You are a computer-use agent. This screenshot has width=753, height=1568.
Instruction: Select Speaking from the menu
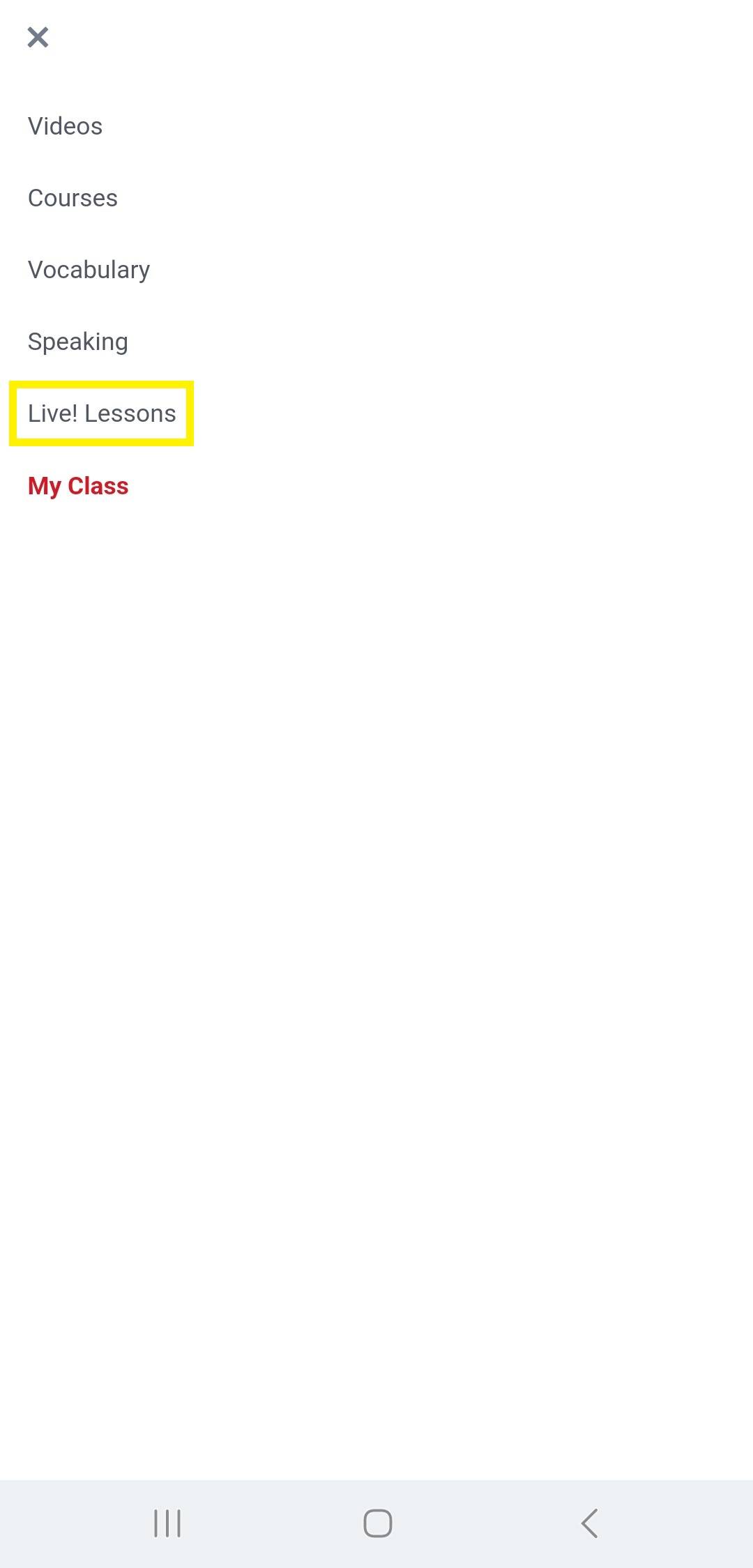pyautogui.click(x=77, y=342)
